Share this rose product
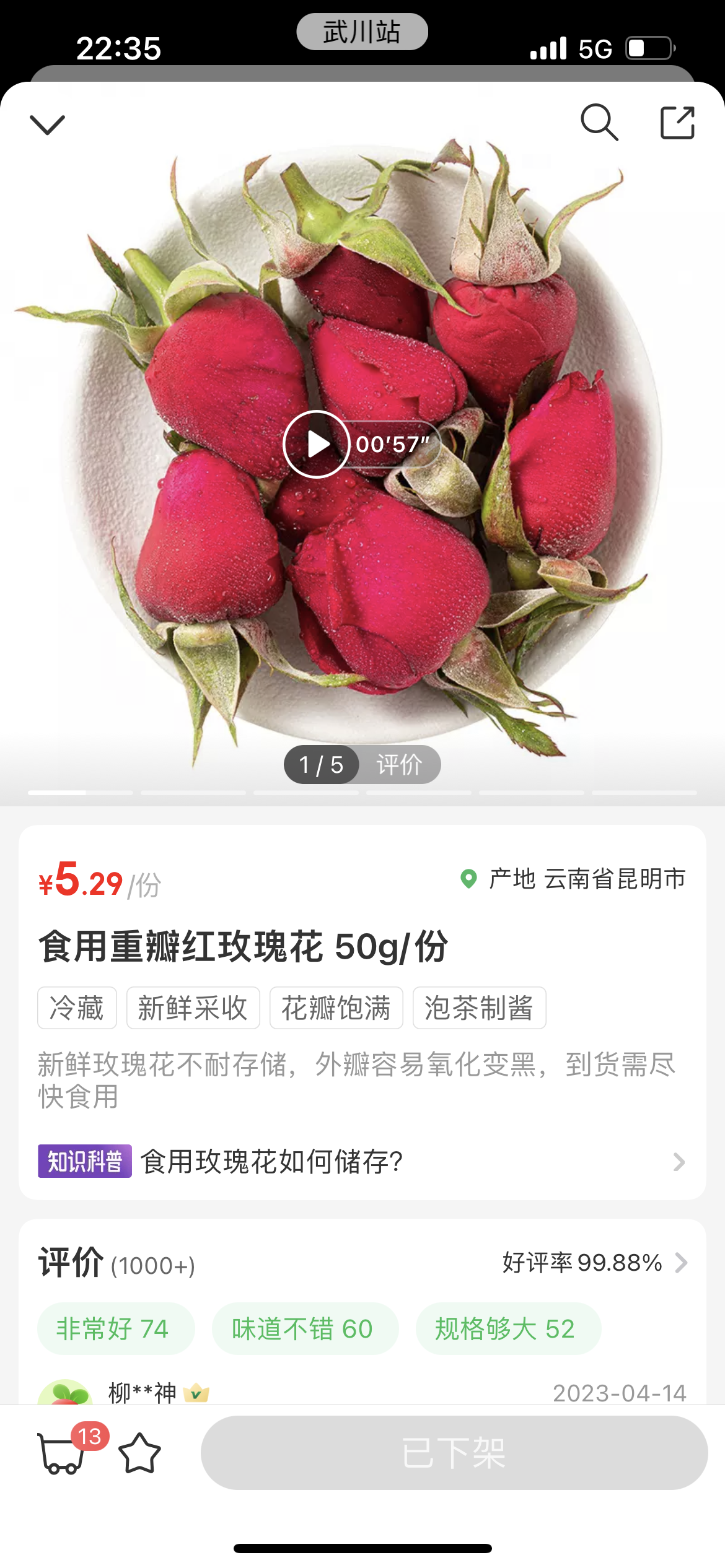This screenshot has width=725, height=1568. coord(677,123)
